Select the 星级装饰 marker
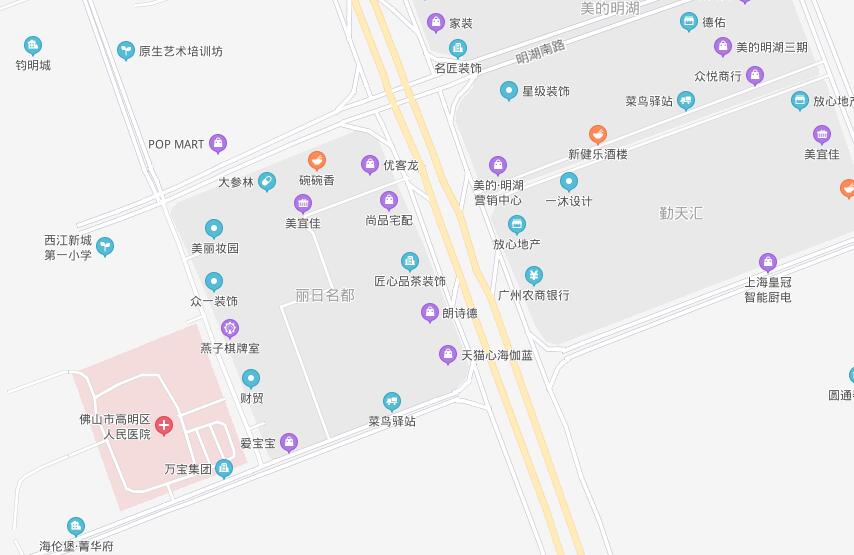 pos(509,91)
